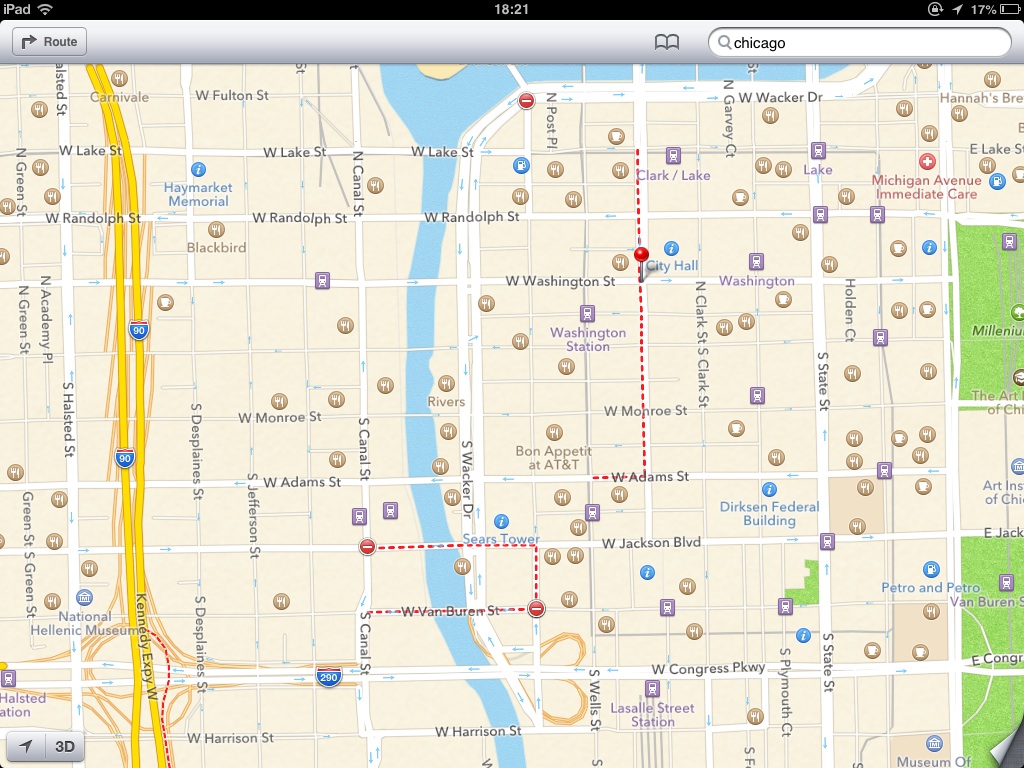Select the Clark / Lake transit station
1024x768 pixels.
click(674, 156)
